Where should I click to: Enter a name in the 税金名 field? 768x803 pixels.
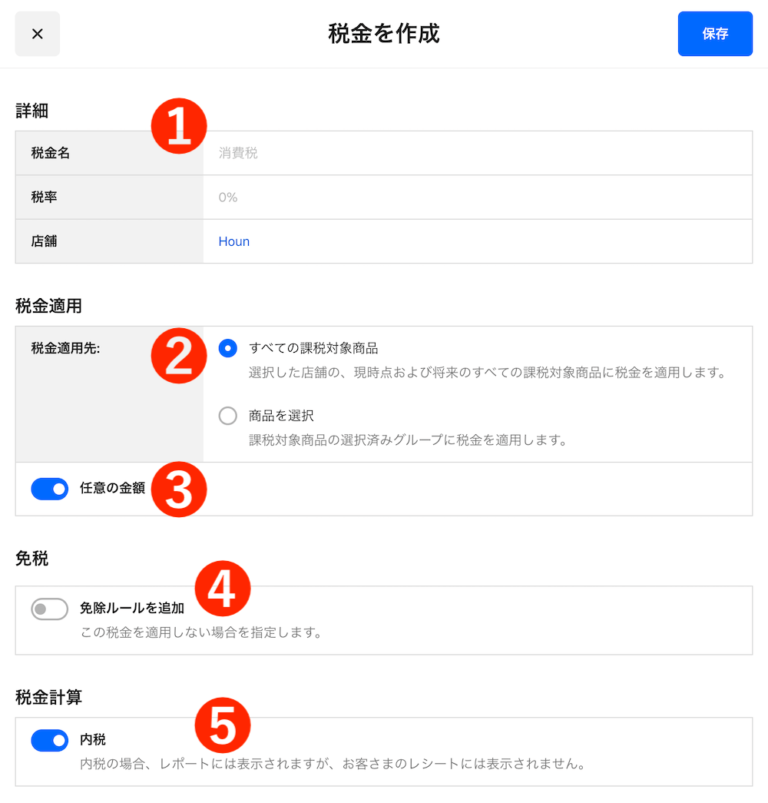click(477, 153)
